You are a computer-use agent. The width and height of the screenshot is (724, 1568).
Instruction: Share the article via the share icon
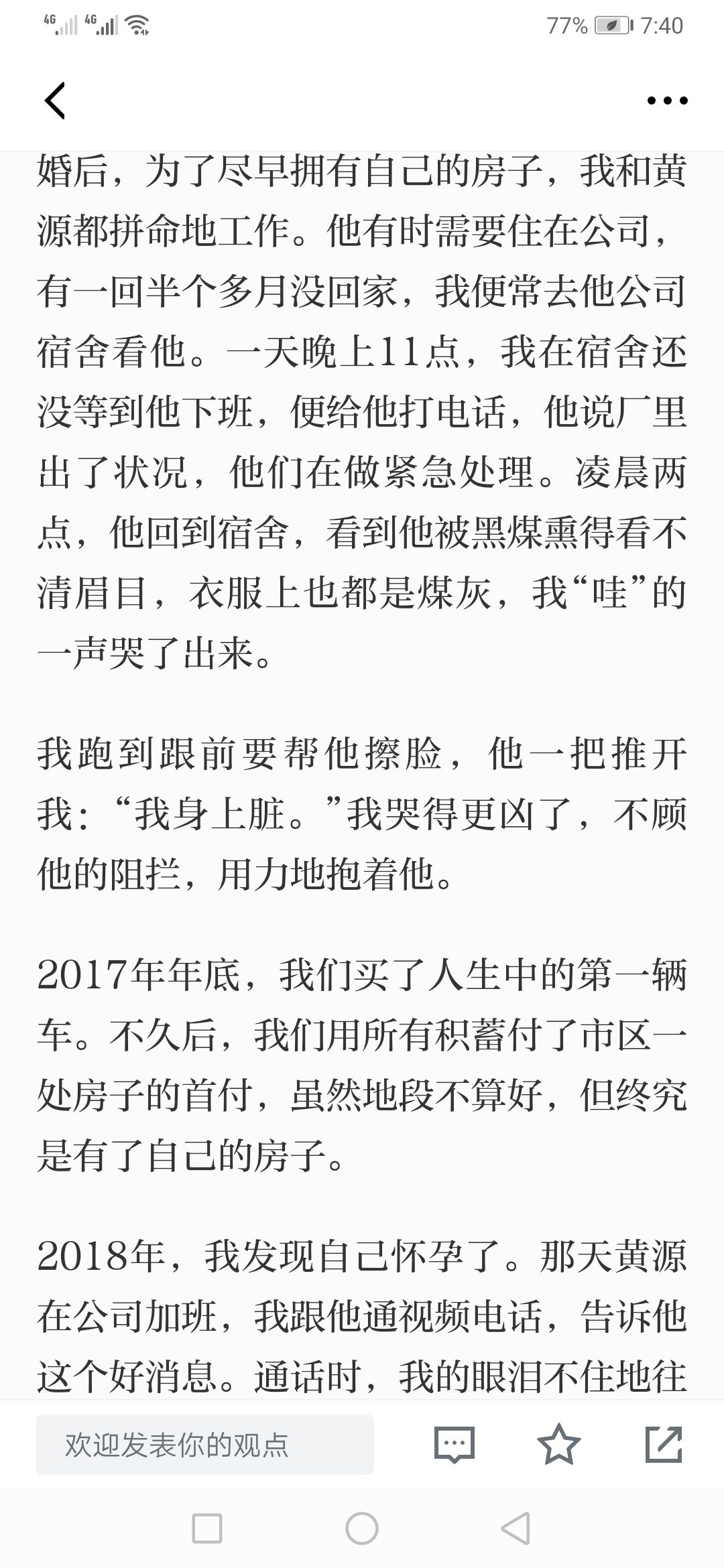pos(664,1444)
